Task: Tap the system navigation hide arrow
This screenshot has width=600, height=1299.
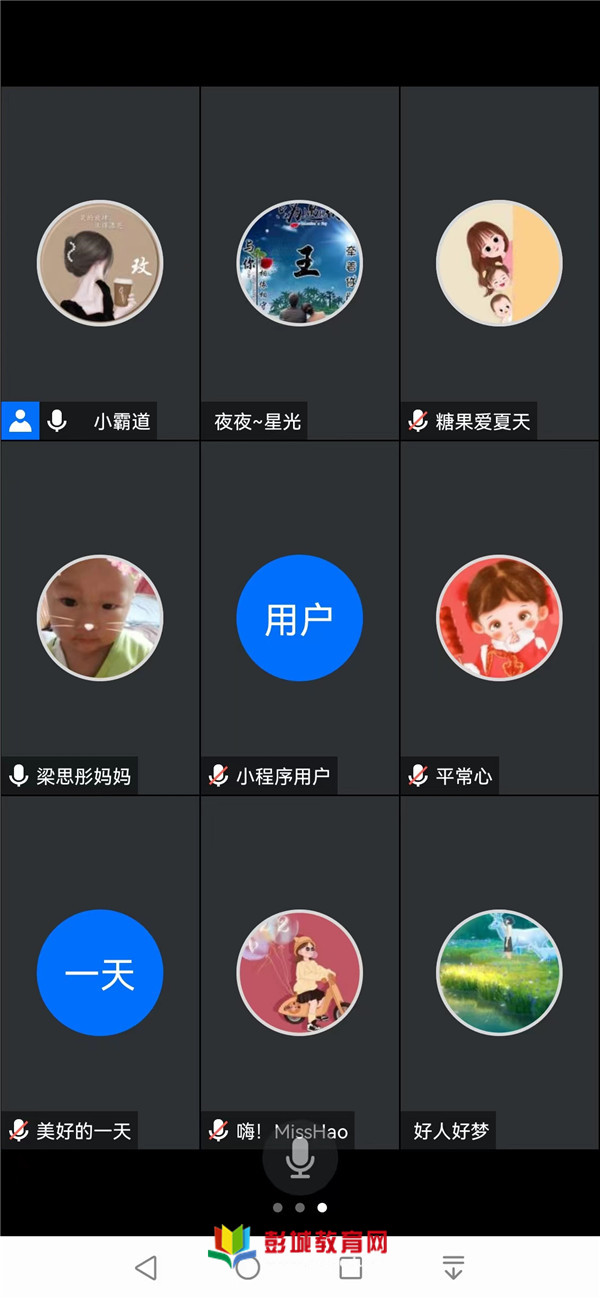Action: (453, 1268)
